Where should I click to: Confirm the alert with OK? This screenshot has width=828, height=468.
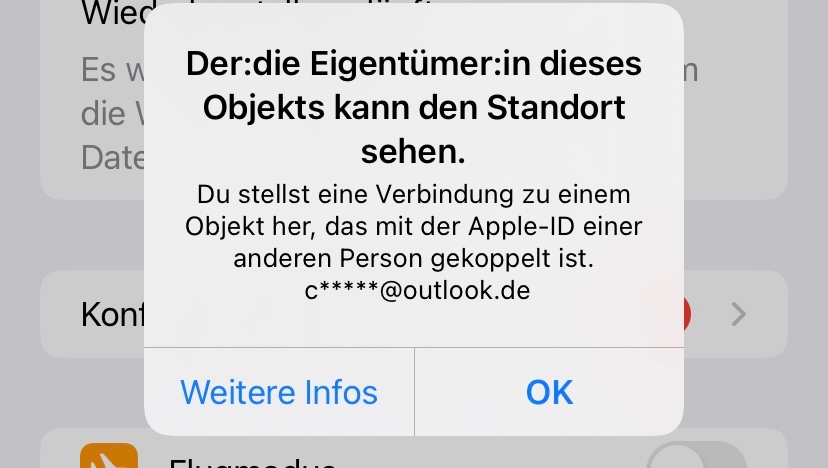(549, 392)
